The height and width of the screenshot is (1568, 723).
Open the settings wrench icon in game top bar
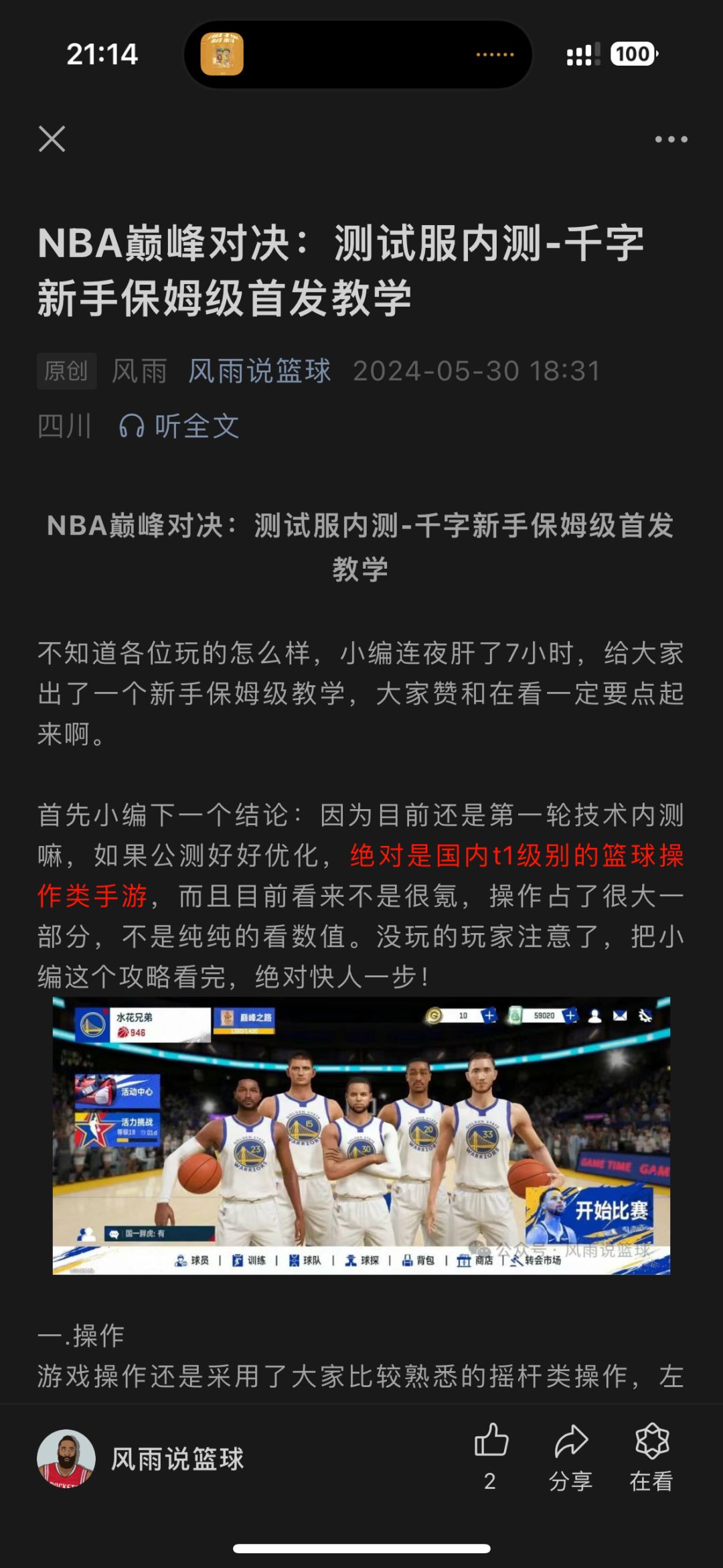[645, 1016]
